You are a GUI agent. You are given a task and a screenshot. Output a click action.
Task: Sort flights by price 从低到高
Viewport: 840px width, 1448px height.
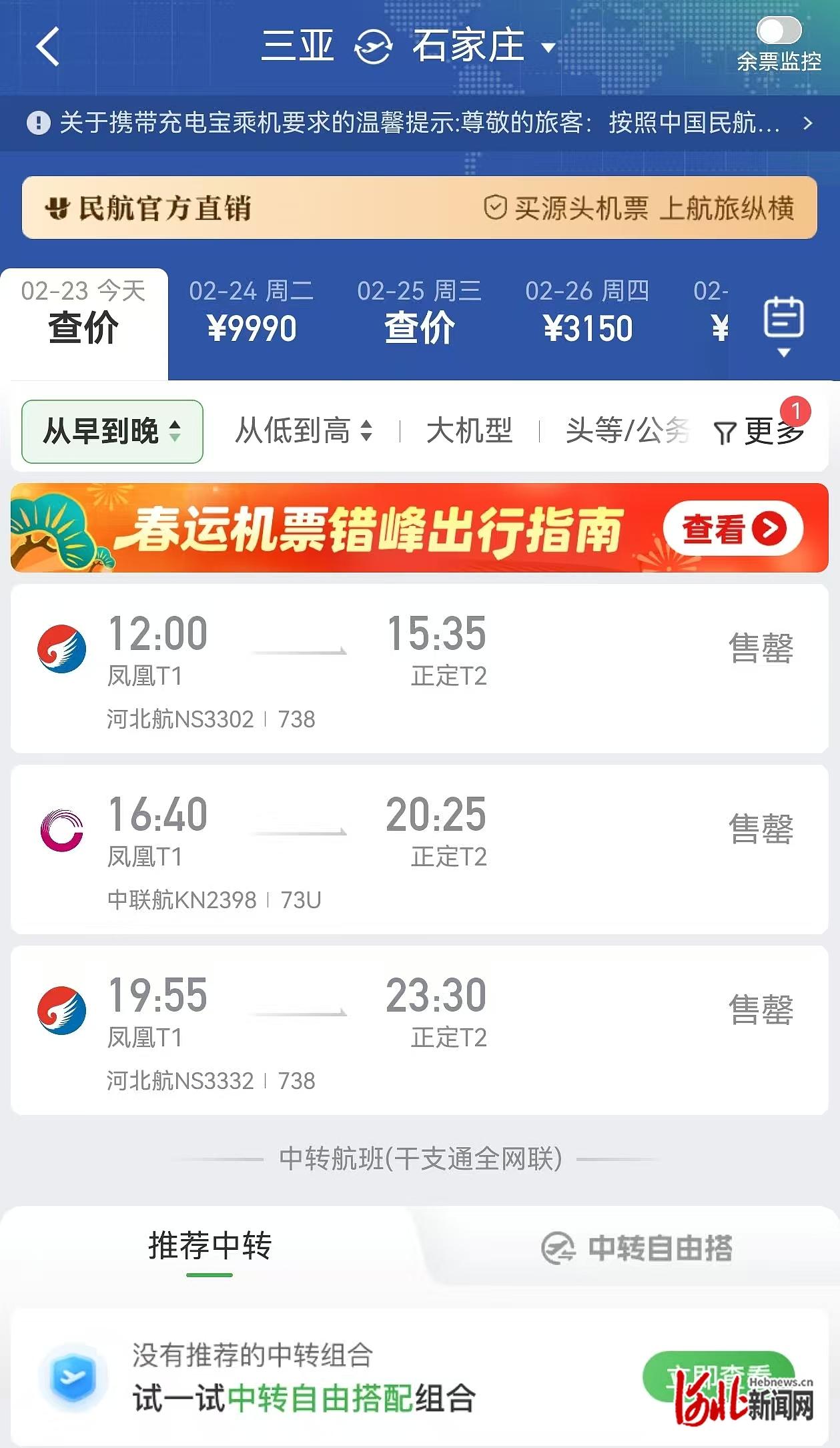pyautogui.click(x=304, y=431)
